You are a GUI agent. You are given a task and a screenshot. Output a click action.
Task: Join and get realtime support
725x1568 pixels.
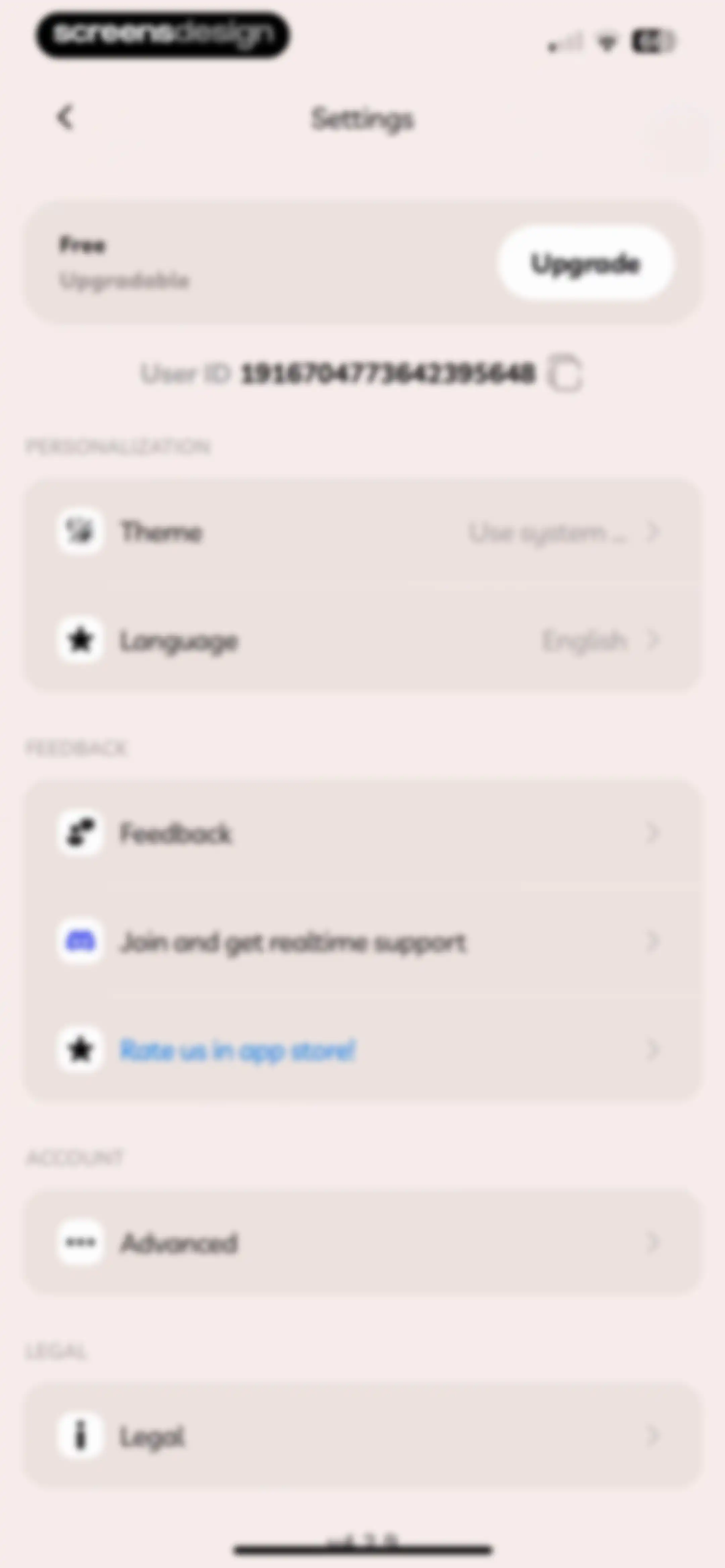pyautogui.click(x=363, y=942)
